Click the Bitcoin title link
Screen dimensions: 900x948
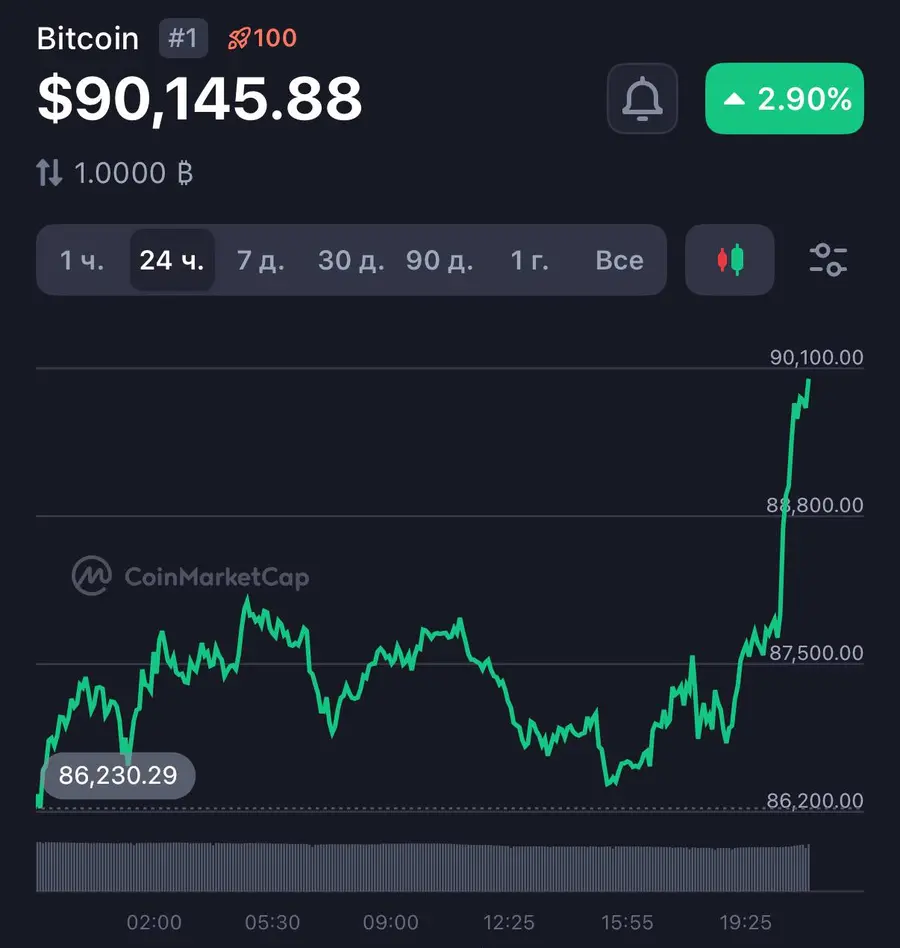[x=88, y=38]
